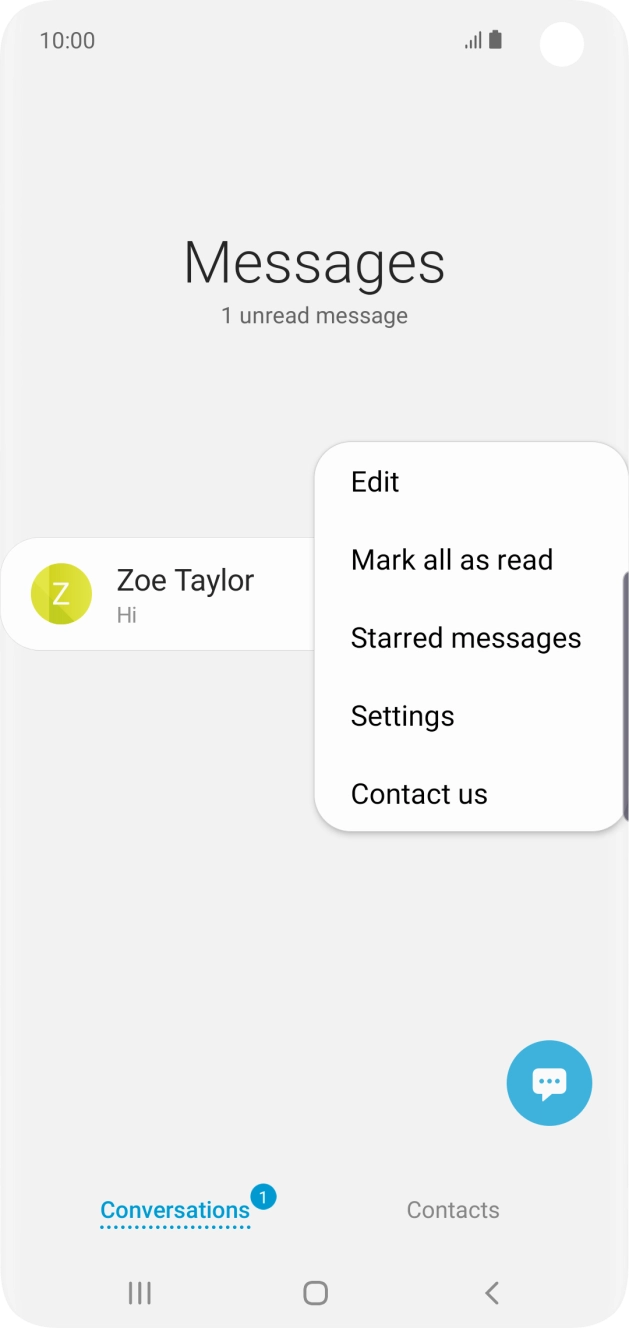
Task: Open Settings from the menu
Action: pyautogui.click(x=402, y=716)
